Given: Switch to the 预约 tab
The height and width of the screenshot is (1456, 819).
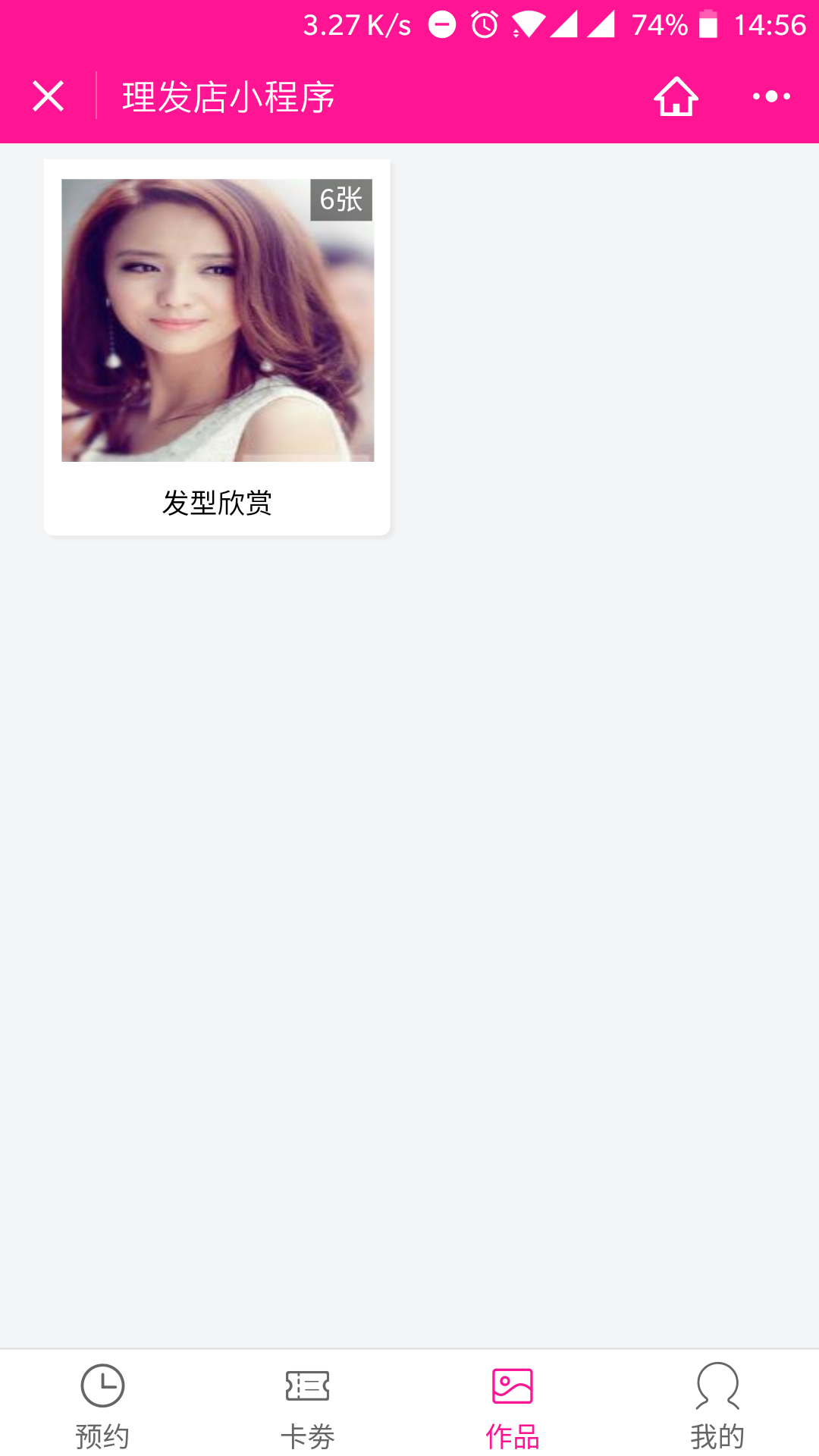Looking at the screenshot, I should pos(102,1404).
